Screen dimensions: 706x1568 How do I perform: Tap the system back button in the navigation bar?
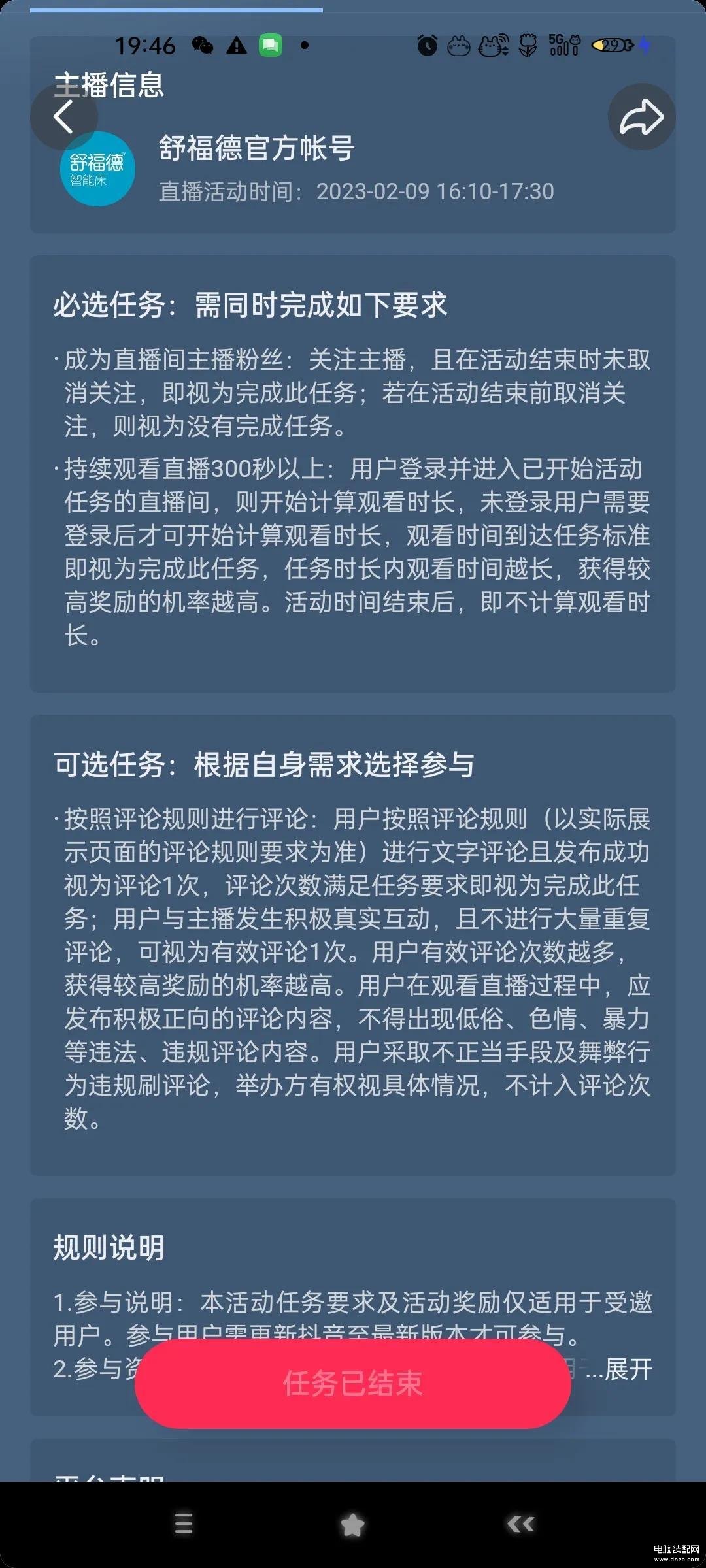pyautogui.click(x=521, y=1524)
